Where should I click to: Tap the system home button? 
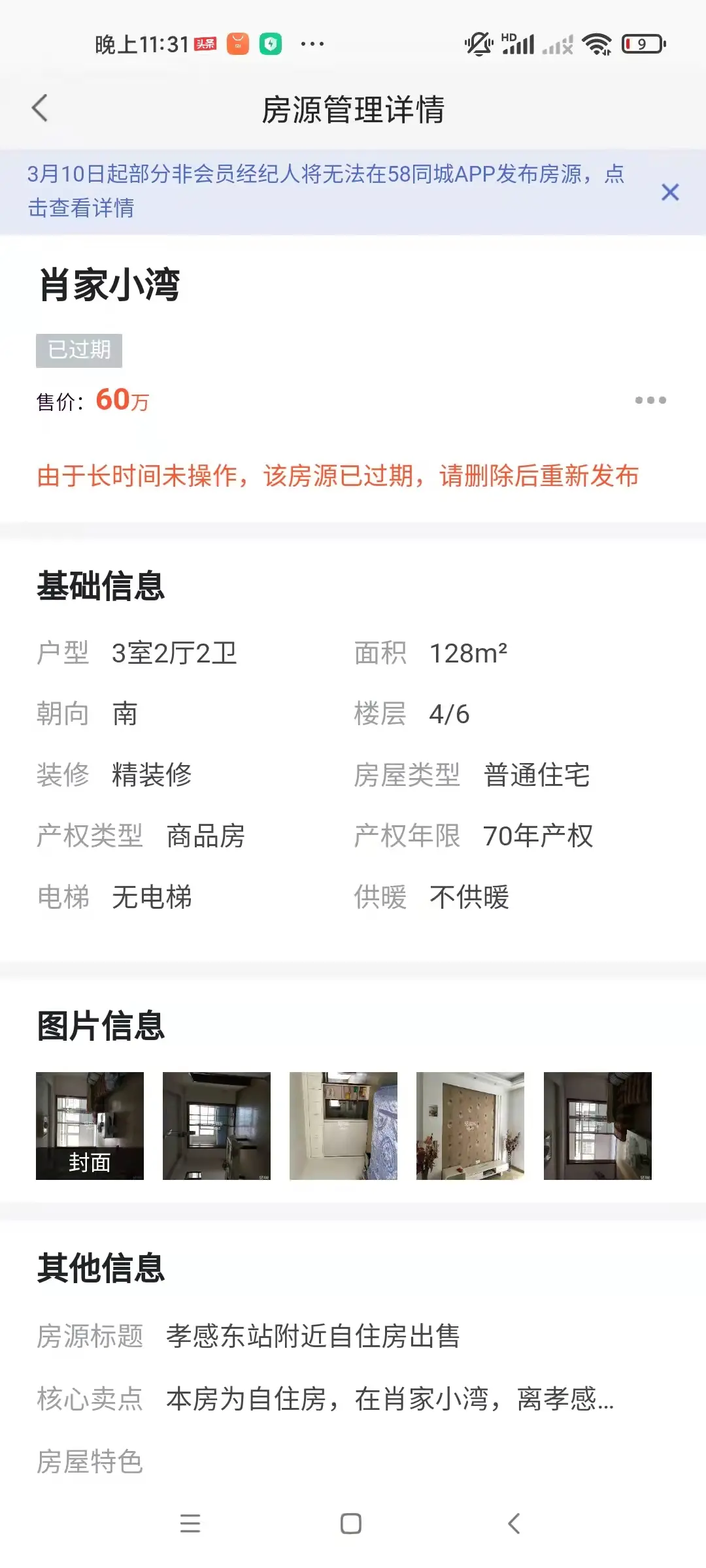[351, 1524]
